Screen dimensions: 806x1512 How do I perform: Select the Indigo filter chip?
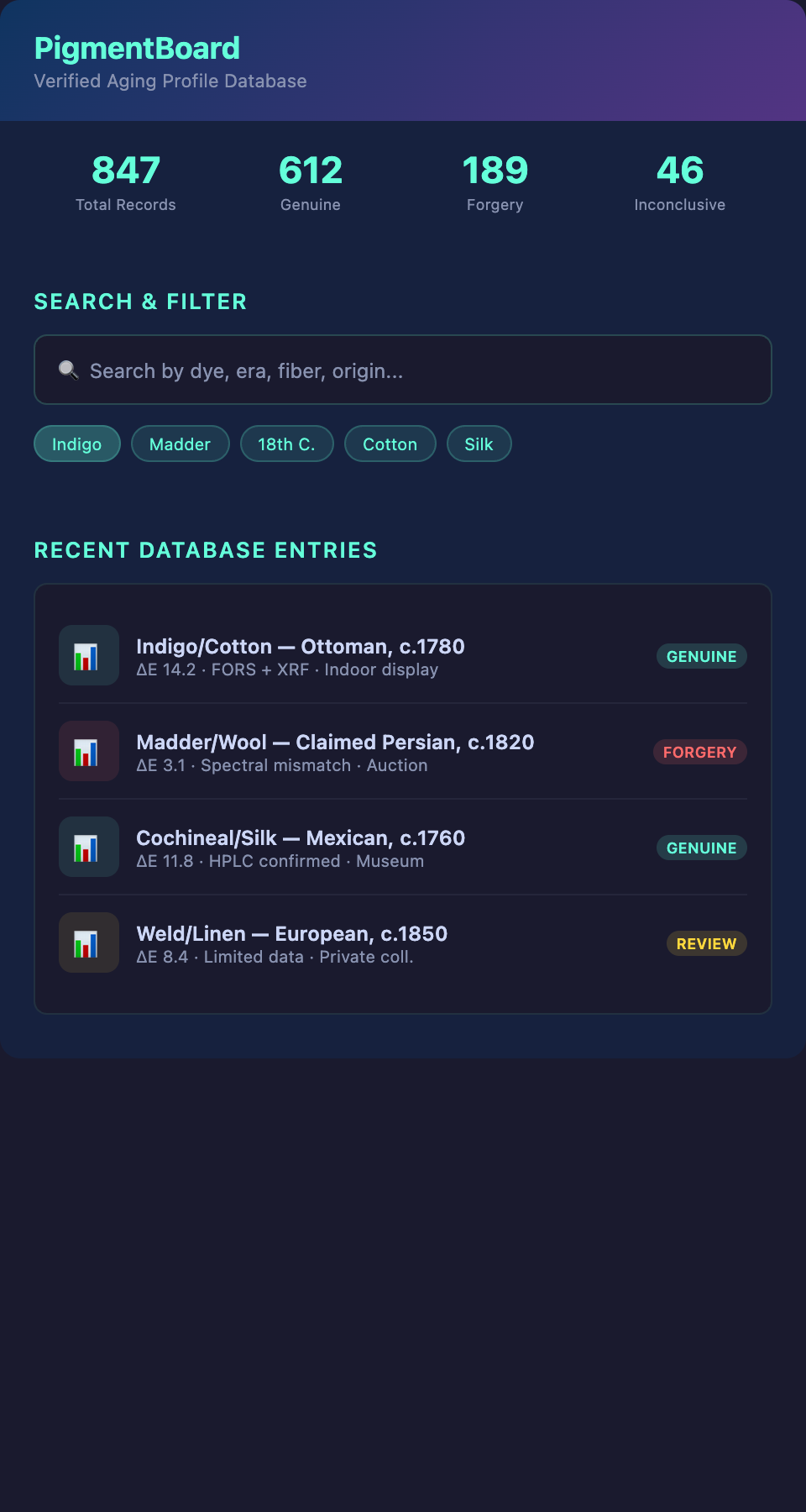pyautogui.click(x=77, y=444)
